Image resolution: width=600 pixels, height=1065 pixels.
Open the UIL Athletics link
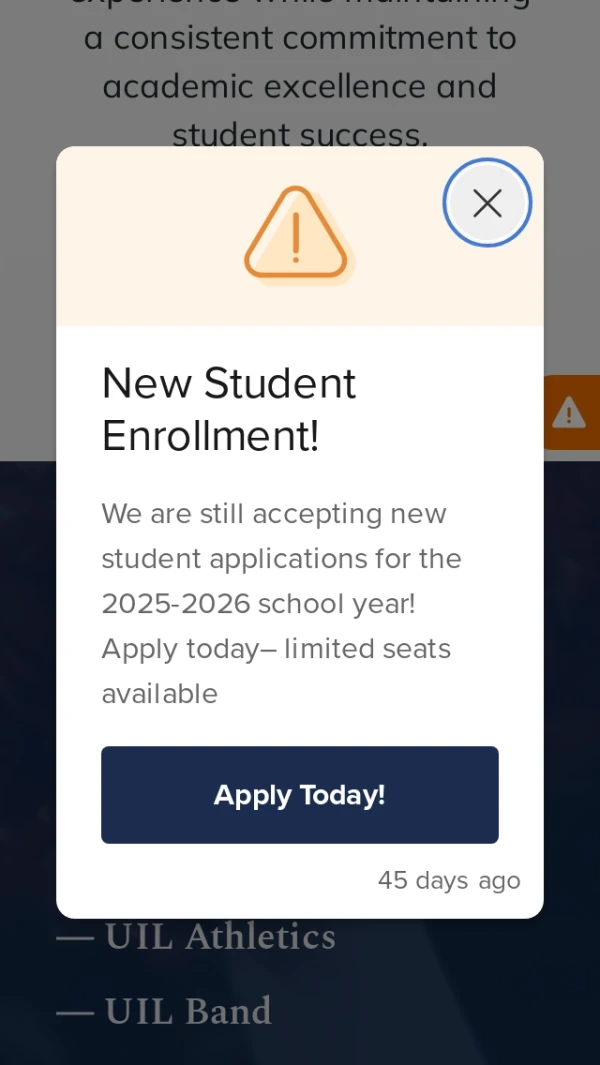(220, 938)
